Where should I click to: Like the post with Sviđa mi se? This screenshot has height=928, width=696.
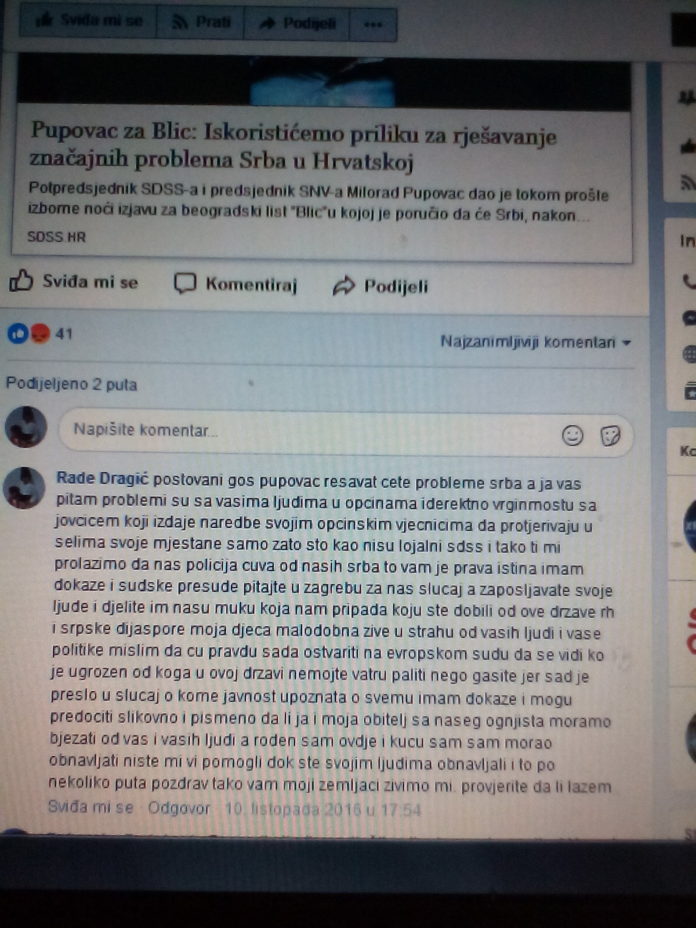(74, 283)
